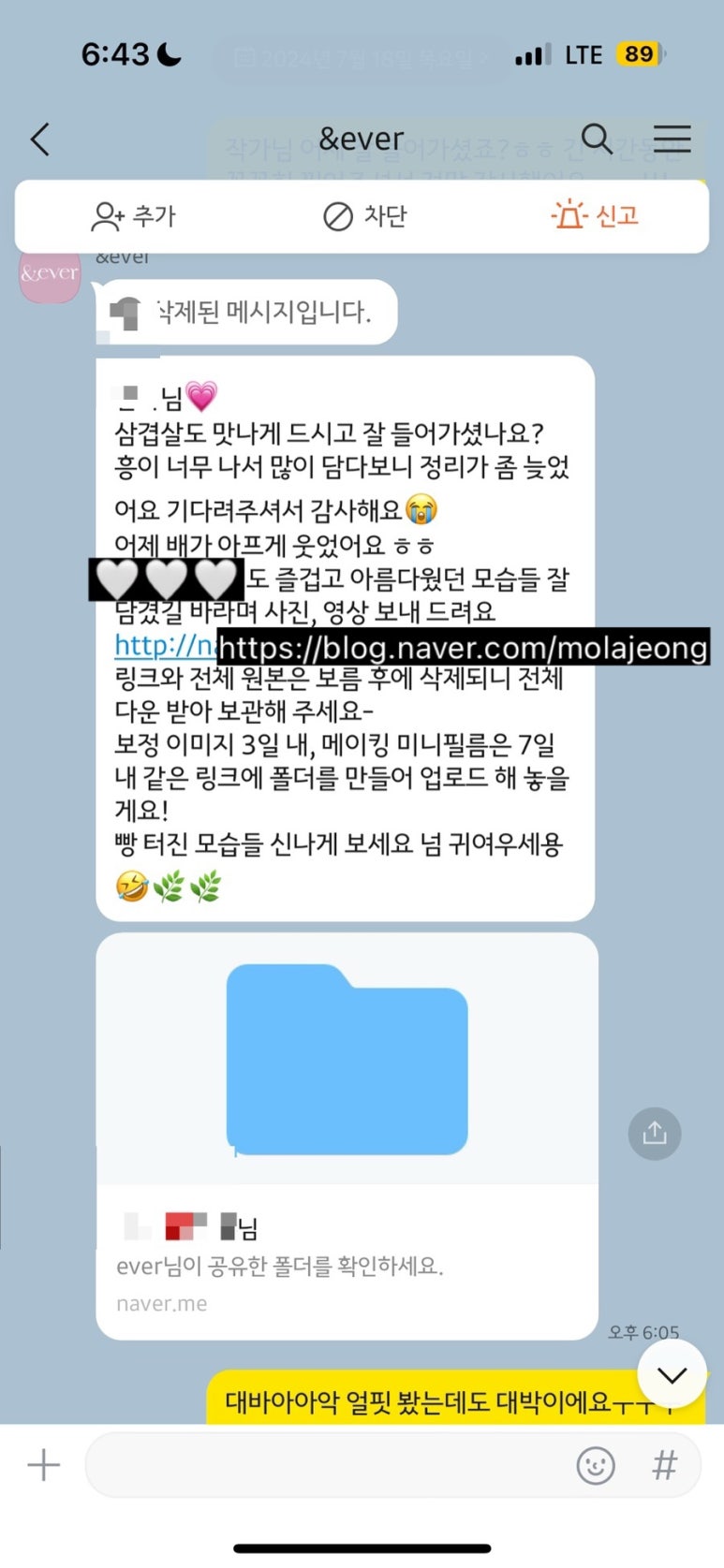Image resolution: width=724 pixels, height=1568 pixels.
Task: Share the shared folder link message
Action: pos(654,1134)
